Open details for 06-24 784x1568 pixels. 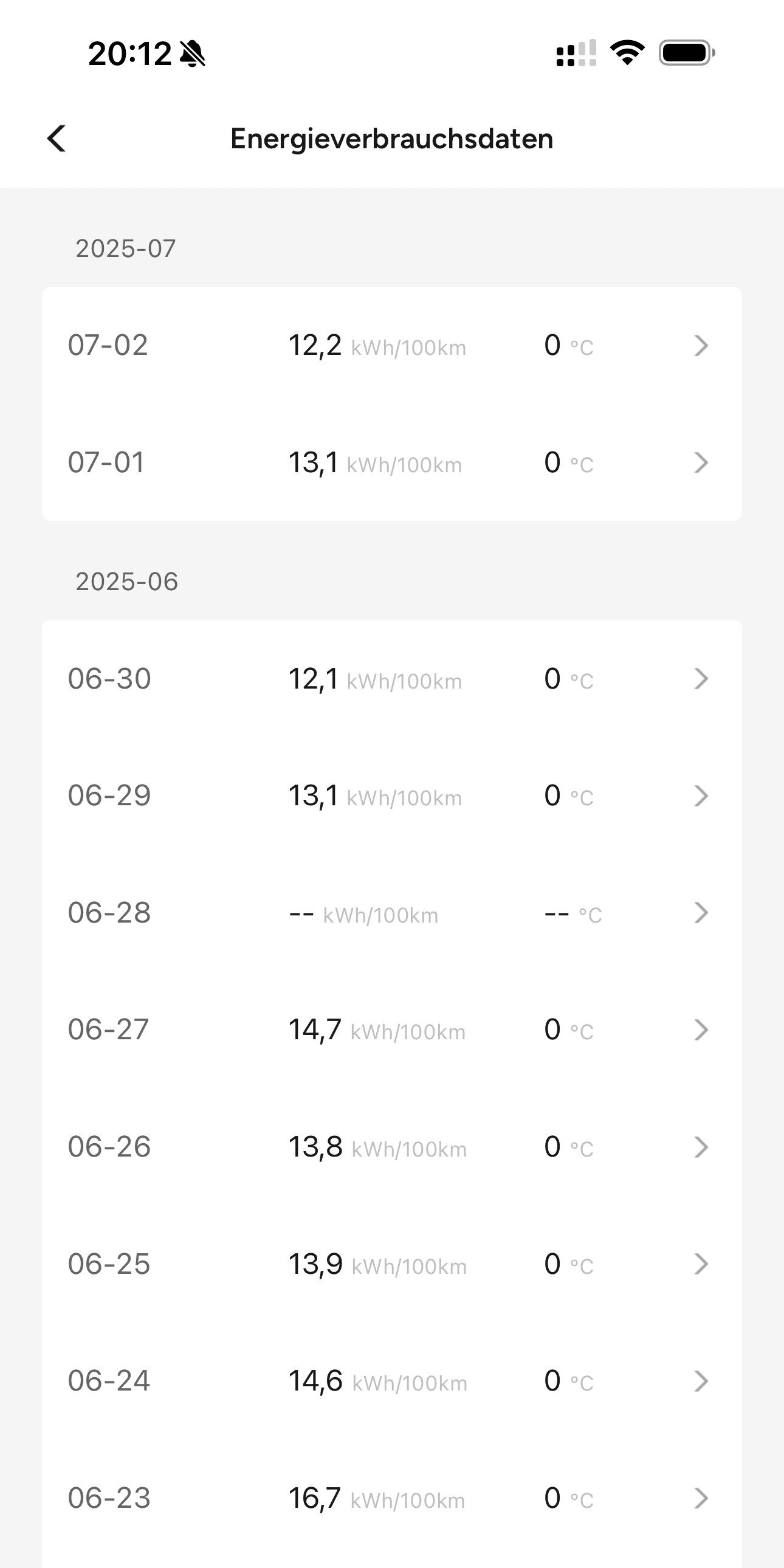point(391,1381)
